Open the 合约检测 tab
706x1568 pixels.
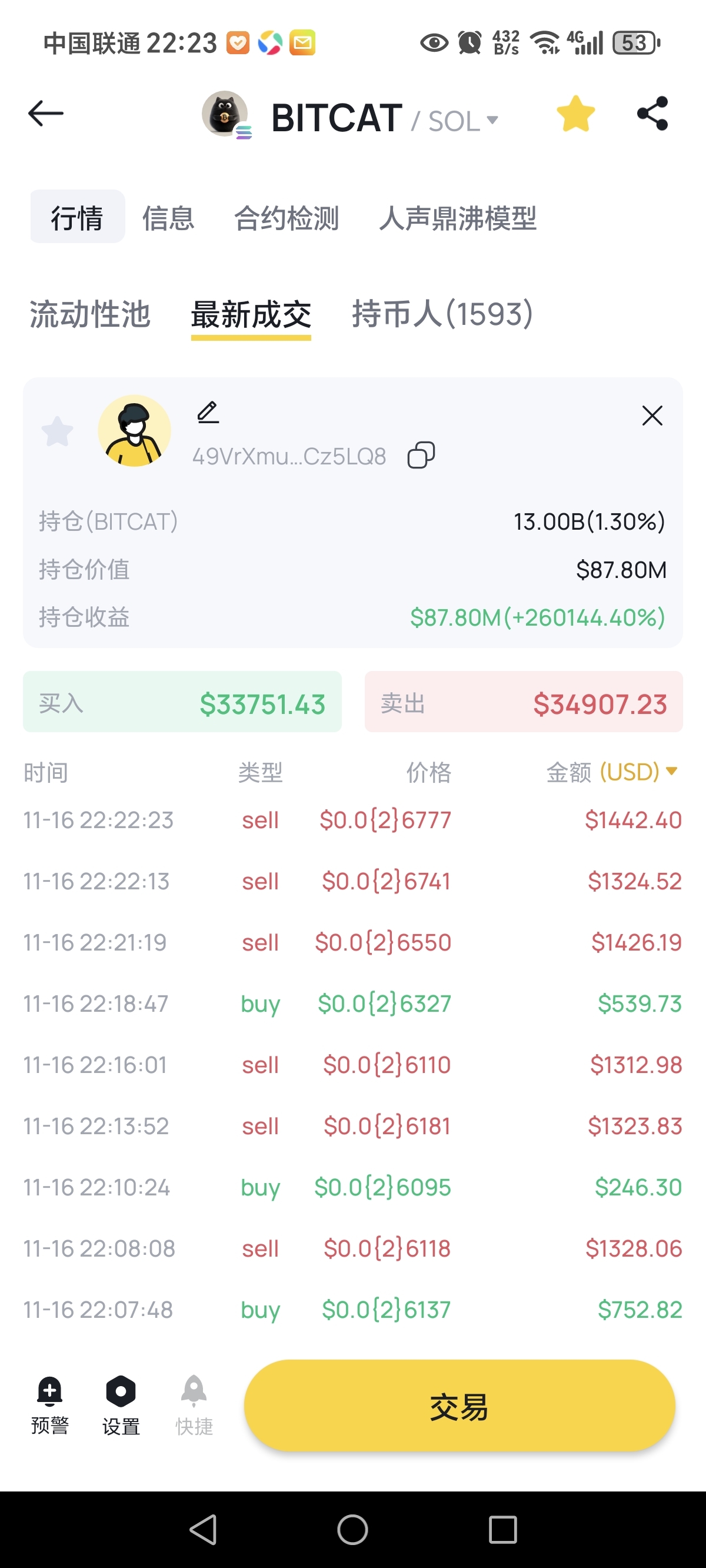286,218
